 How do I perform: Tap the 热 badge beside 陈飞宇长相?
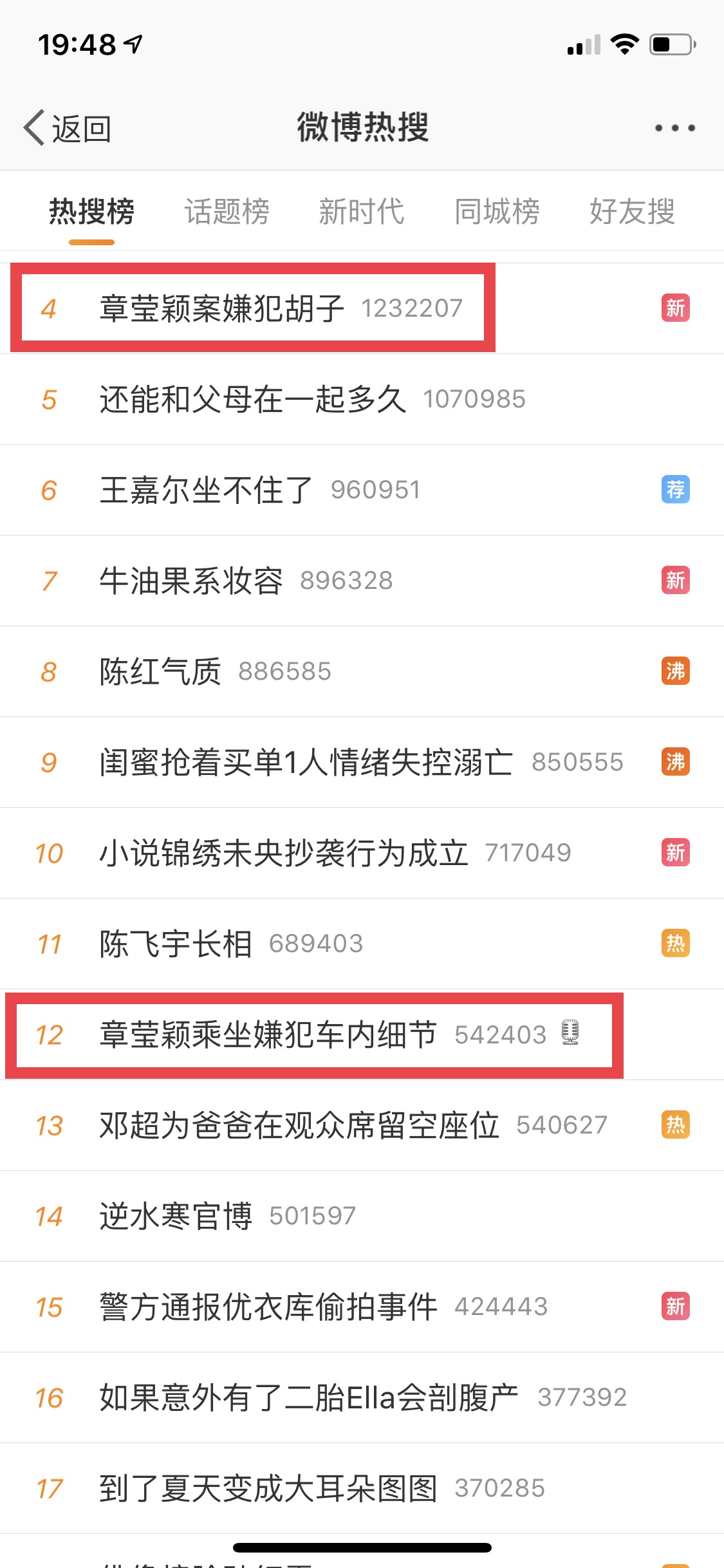[674, 943]
